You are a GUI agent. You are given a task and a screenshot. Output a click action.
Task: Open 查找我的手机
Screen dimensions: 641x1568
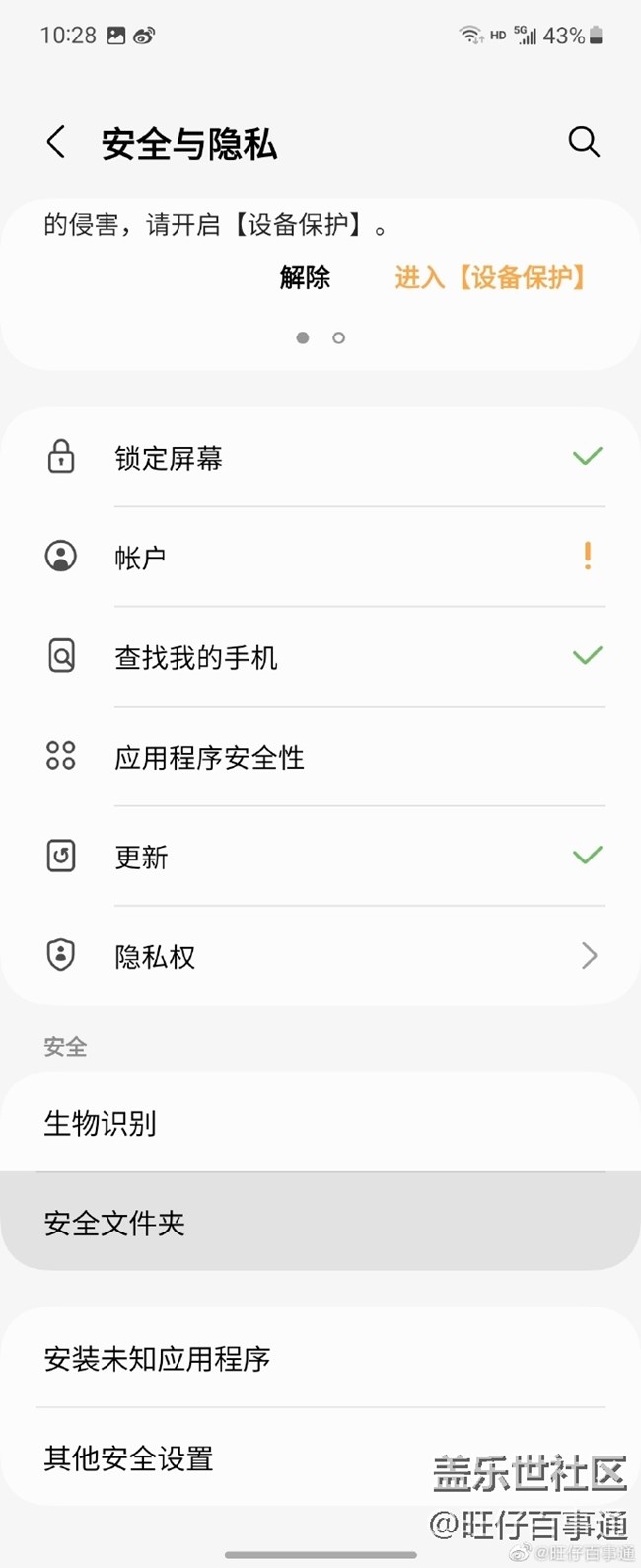click(x=320, y=657)
